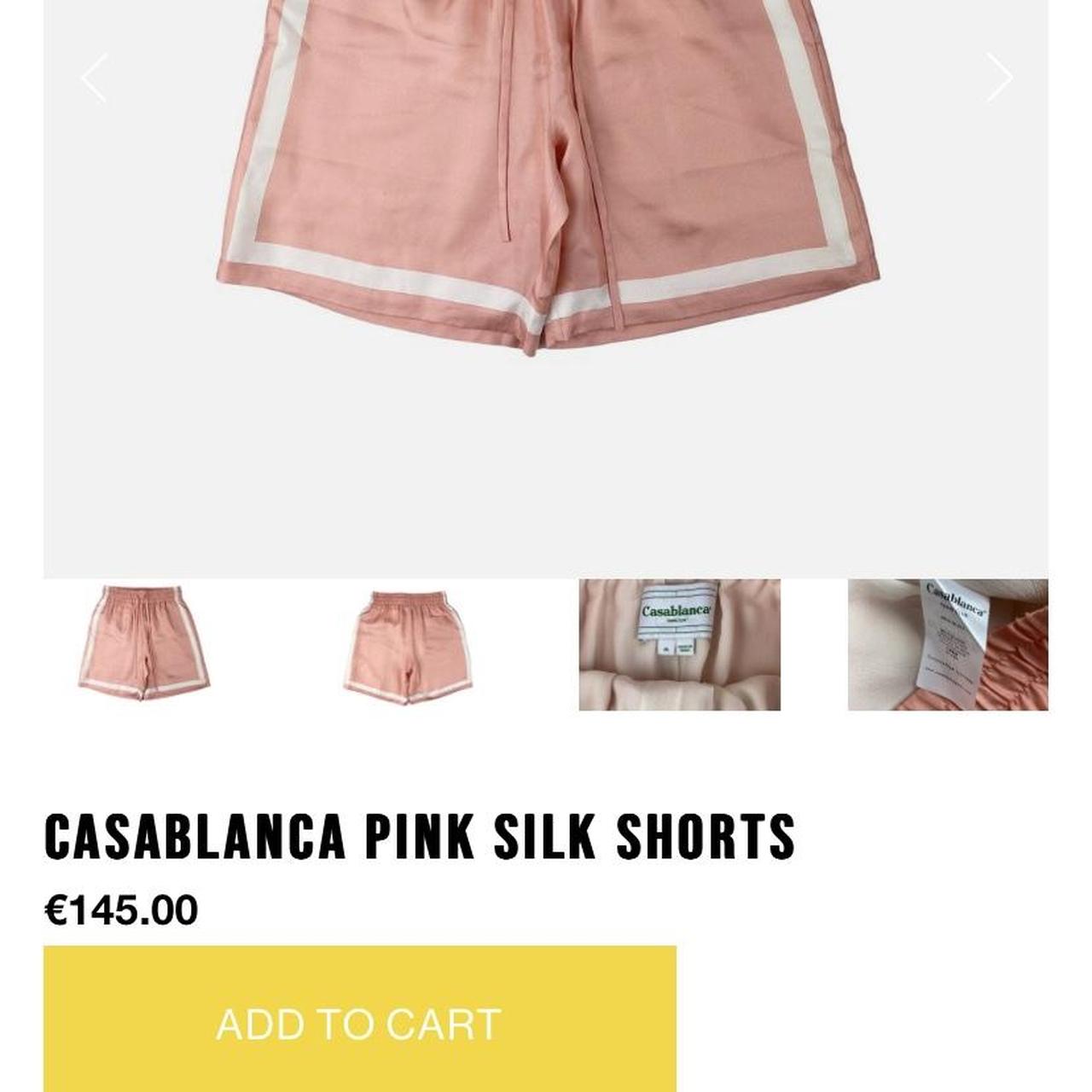
Task: View the care tag thumbnail
Action: pyautogui.click(x=947, y=644)
